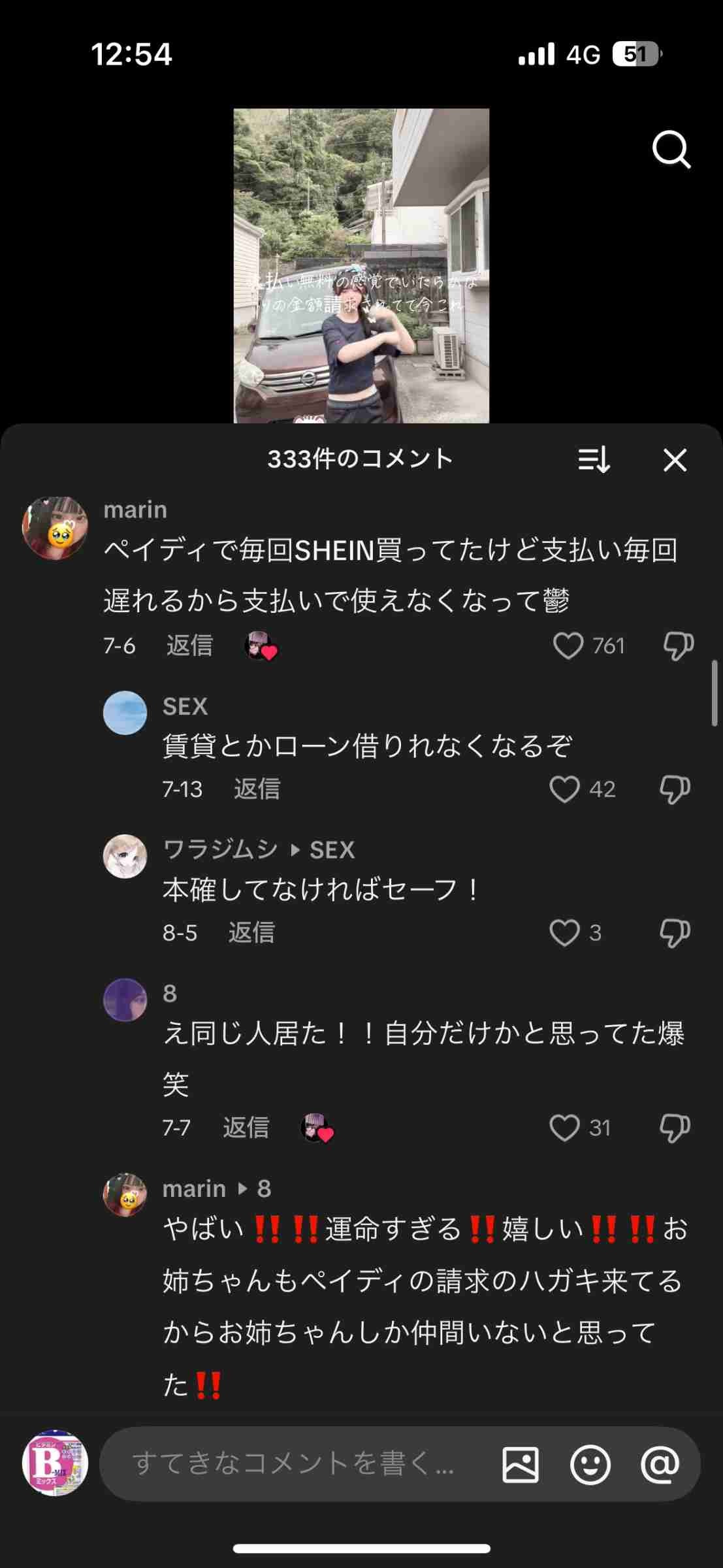Dislike marin's SHEIN comment

pos(678,646)
